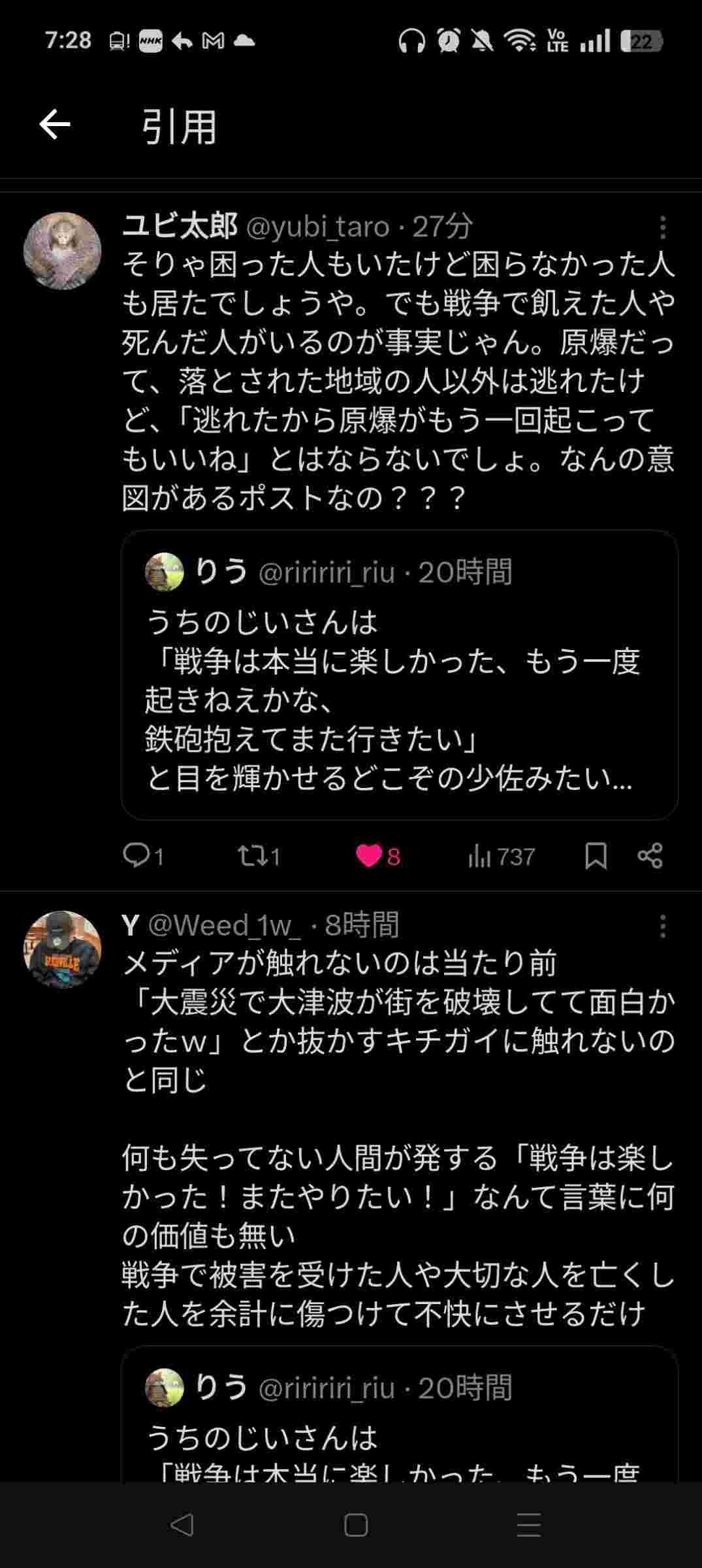This screenshot has width=702, height=1568.
Task: Open ユビ太郎's post about 原爆
Action: pyautogui.click(x=398, y=380)
